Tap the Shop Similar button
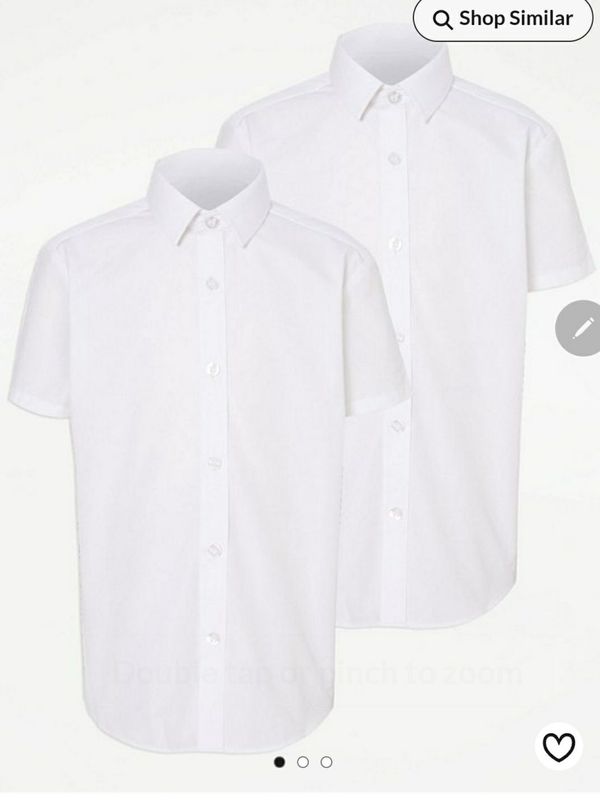Screen dimensions: 600x800 tap(506, 19)
